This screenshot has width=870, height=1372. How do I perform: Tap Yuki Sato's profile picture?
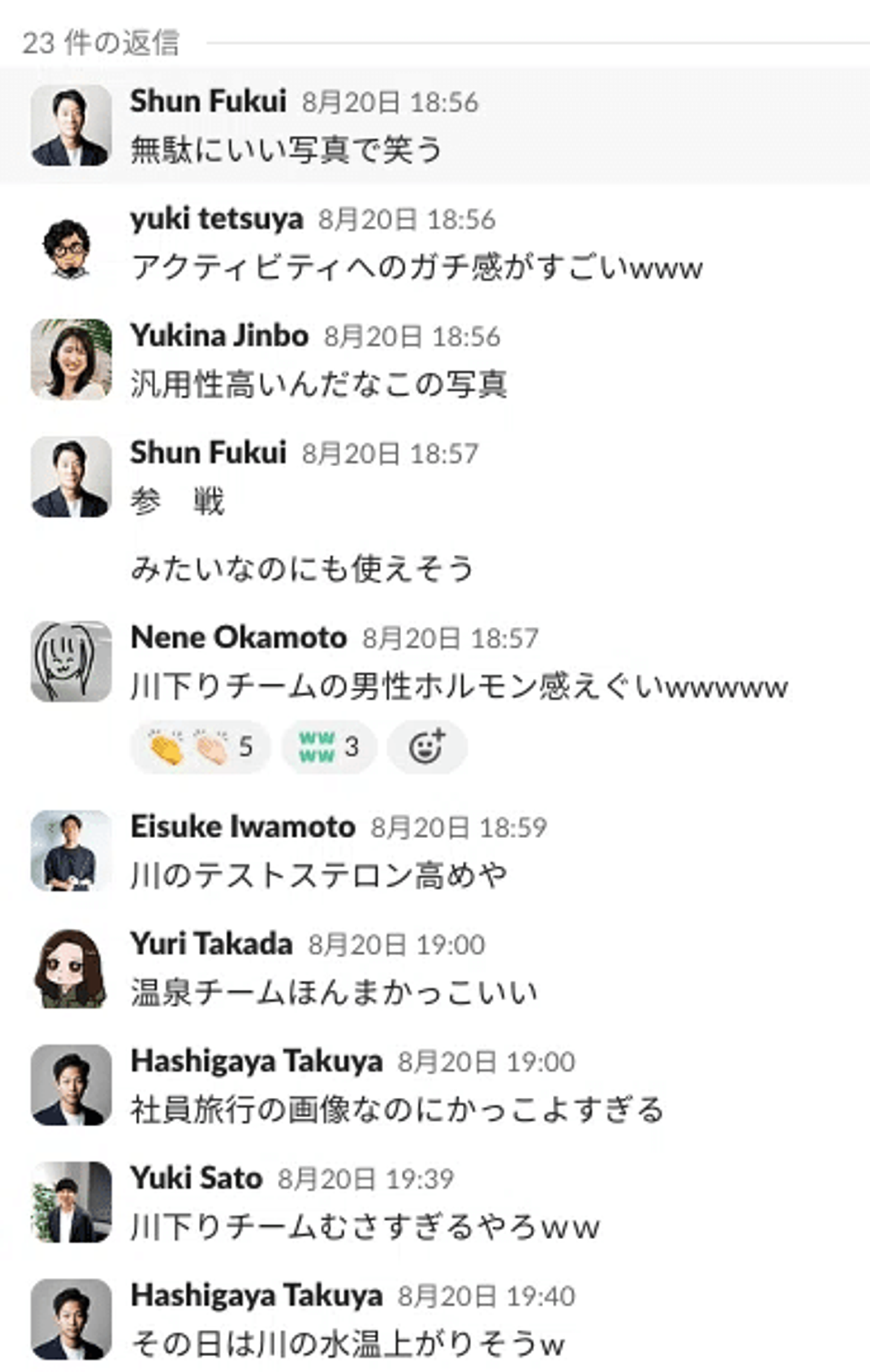tap(71, 1202)
